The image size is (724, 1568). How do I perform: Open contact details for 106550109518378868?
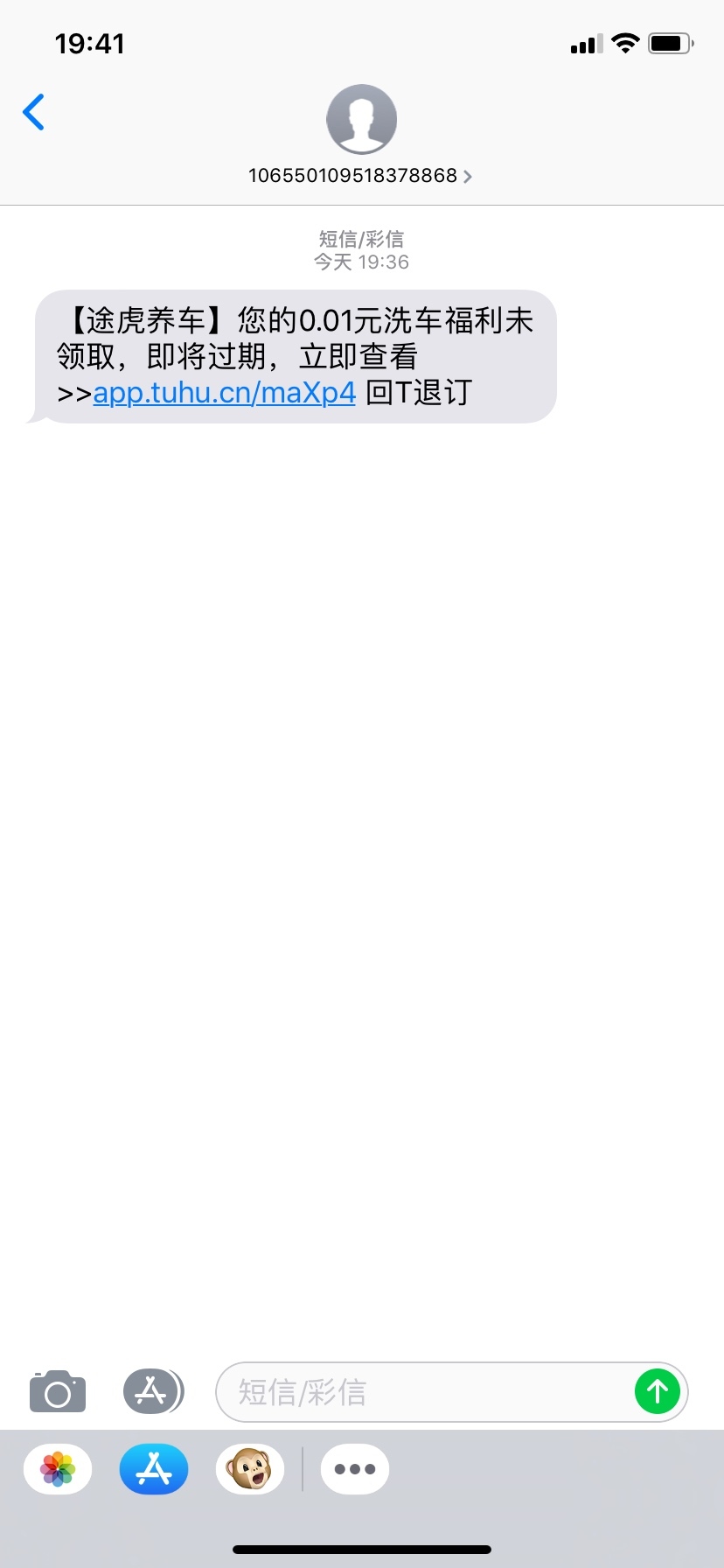[x=360, y=176]
